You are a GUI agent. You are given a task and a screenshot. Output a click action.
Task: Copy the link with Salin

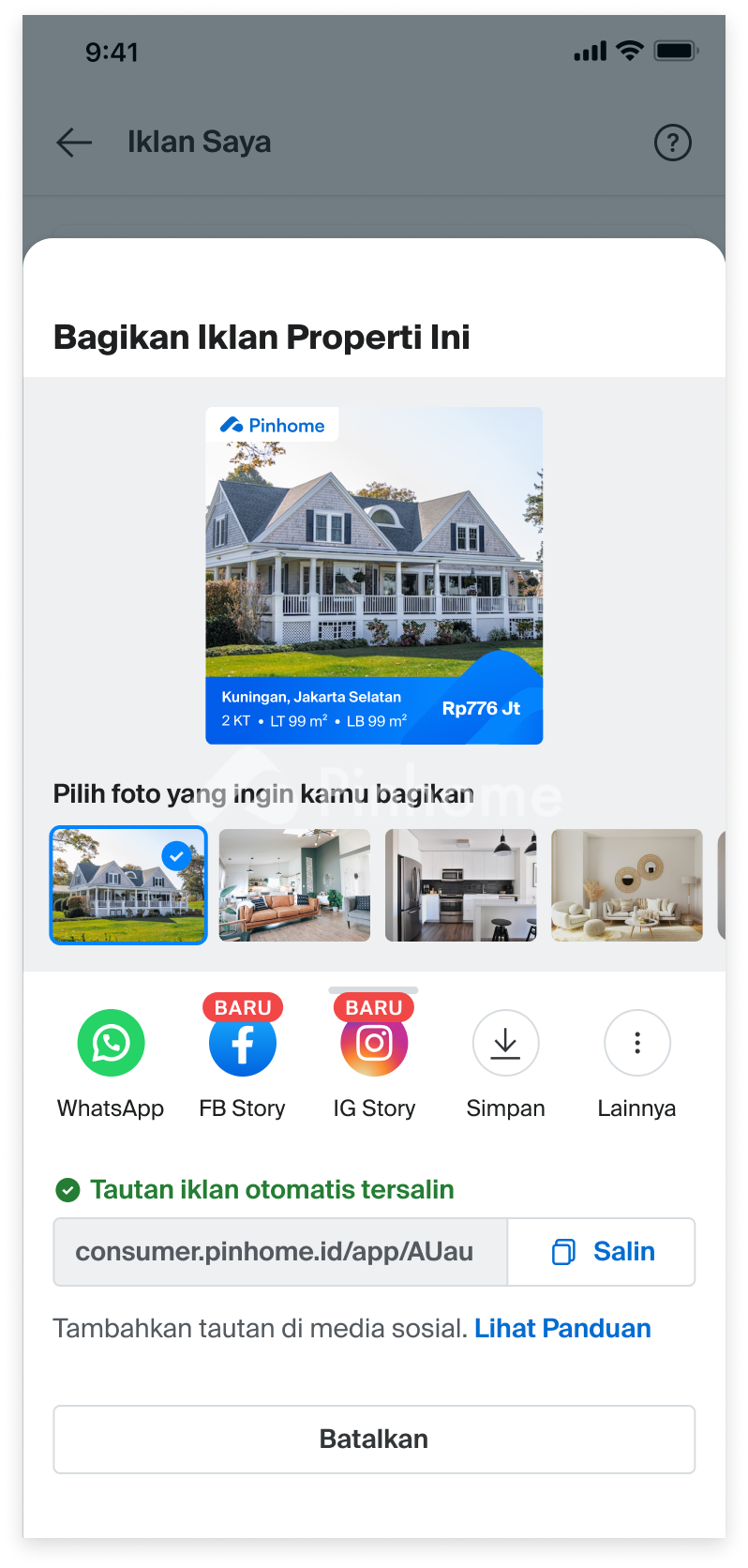pyautogui.click(x=602, y=1252)
